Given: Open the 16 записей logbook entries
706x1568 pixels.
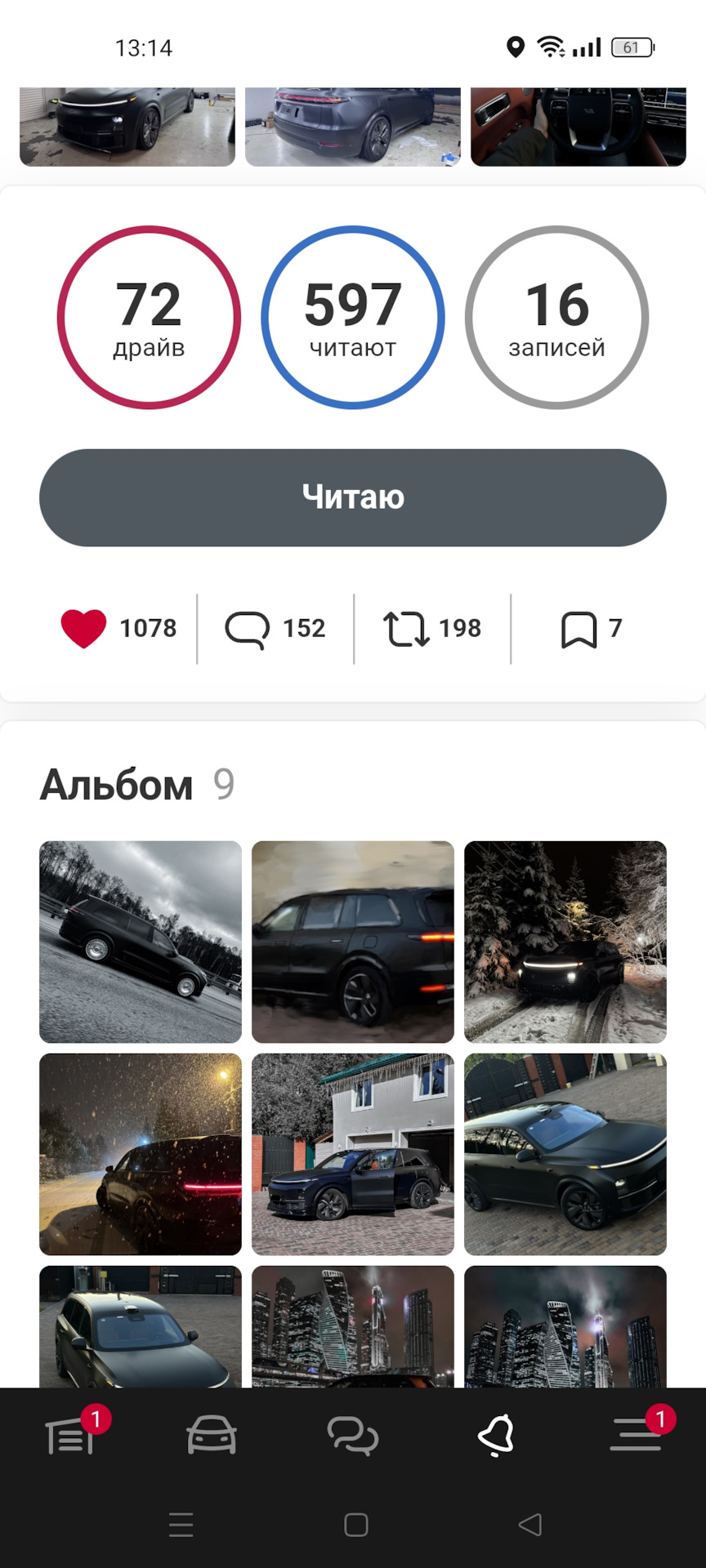Looking at the screenshot, I should [x=557, y=318].
